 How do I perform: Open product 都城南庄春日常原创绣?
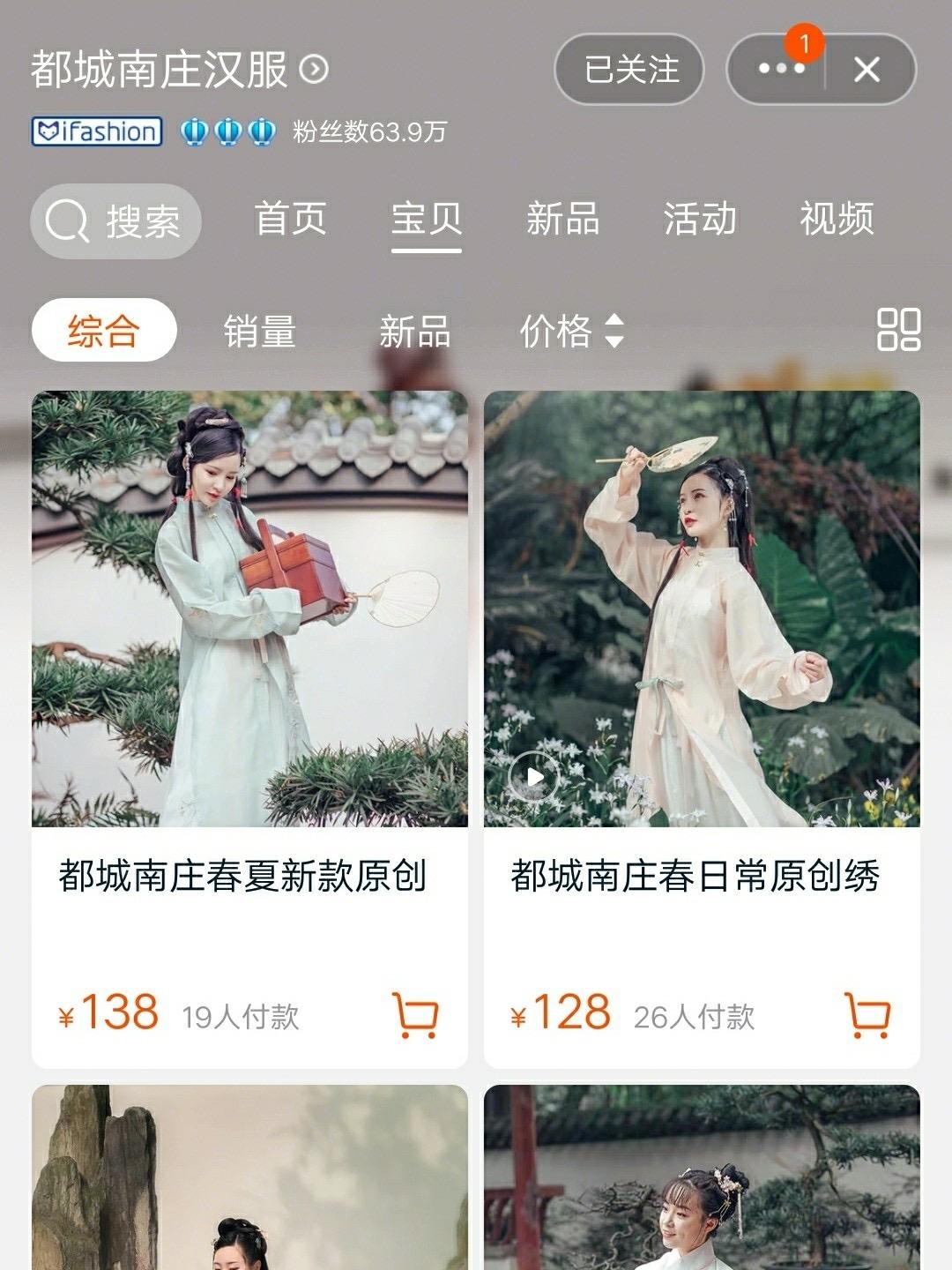(x=701, y=609)
